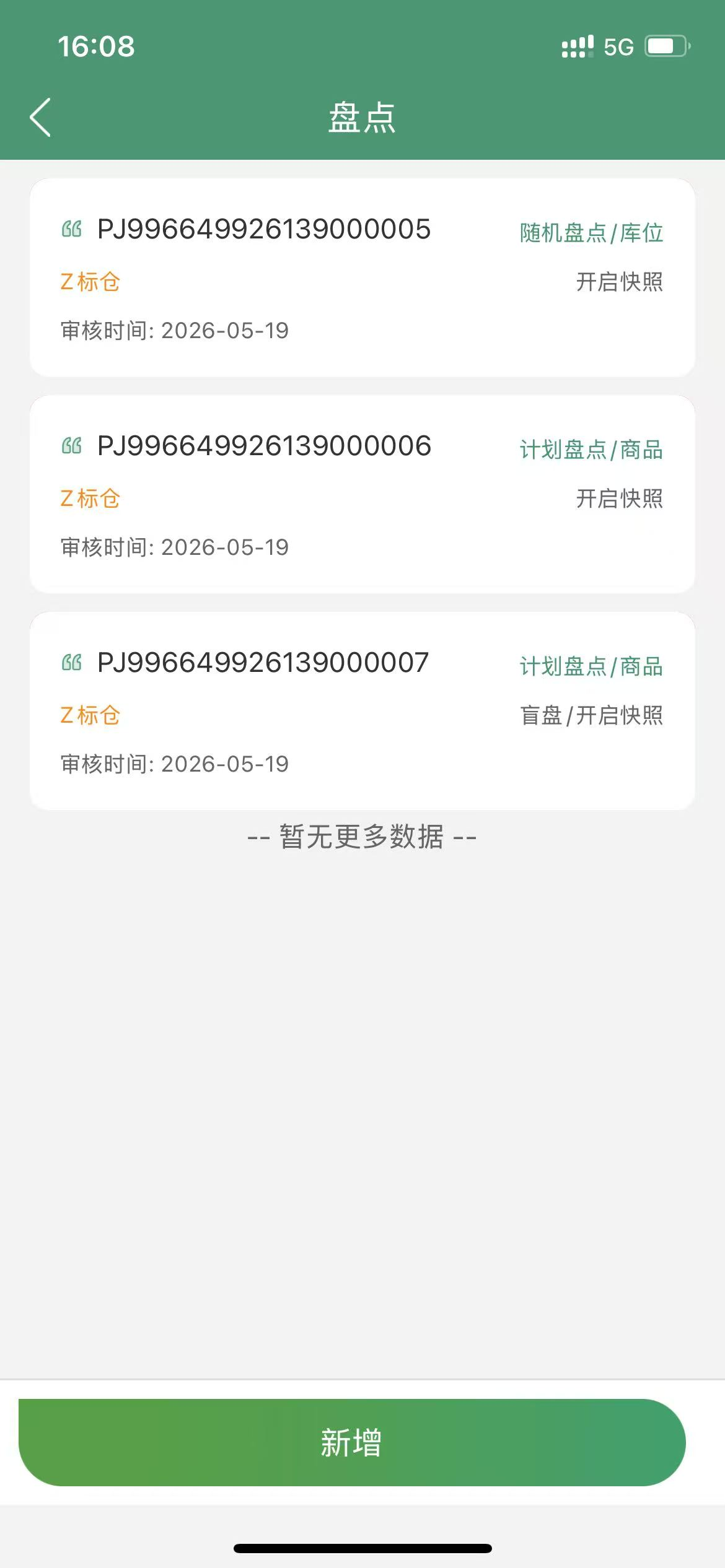
Task: Tap the 新增 button to add a stocktake
Action: click(352, 1442)
